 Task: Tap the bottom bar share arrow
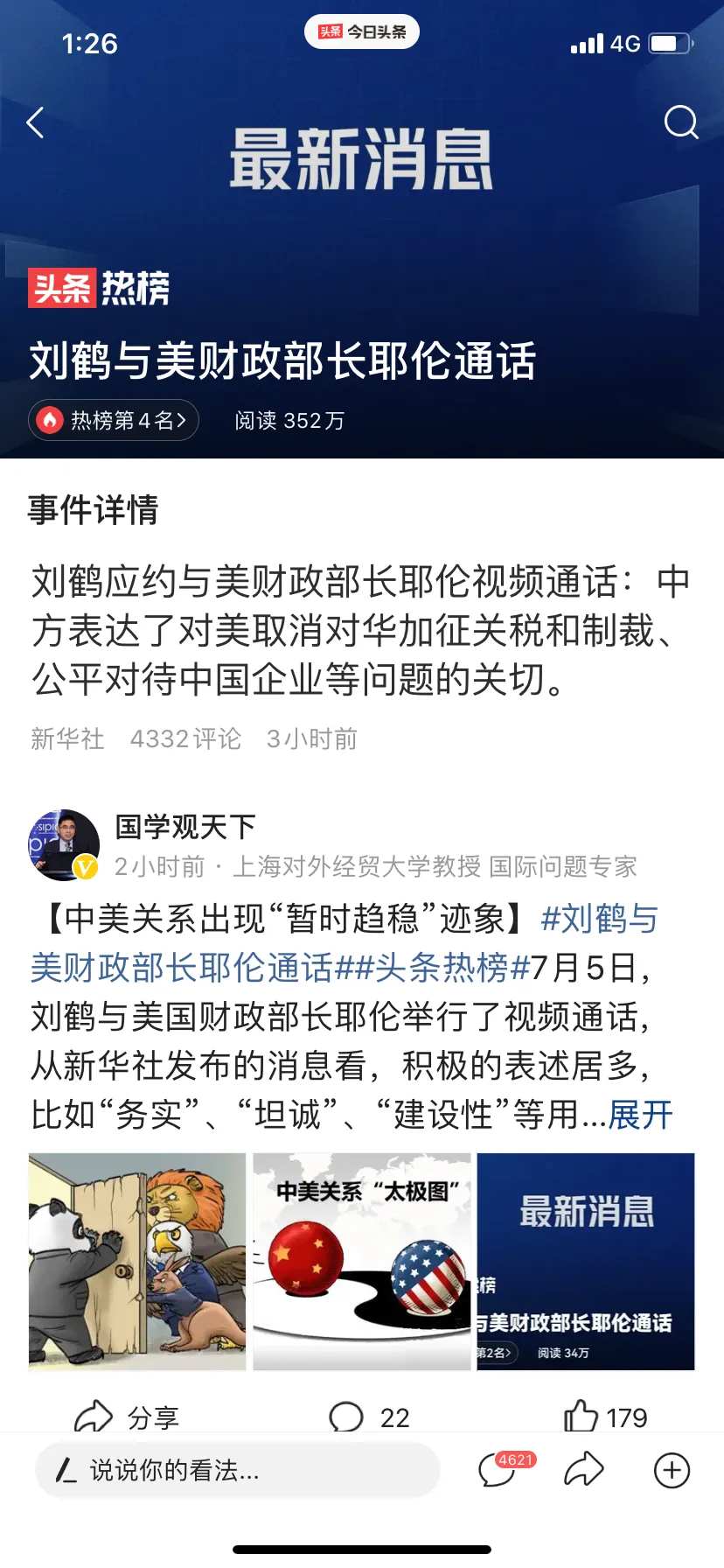(584, 1470)
